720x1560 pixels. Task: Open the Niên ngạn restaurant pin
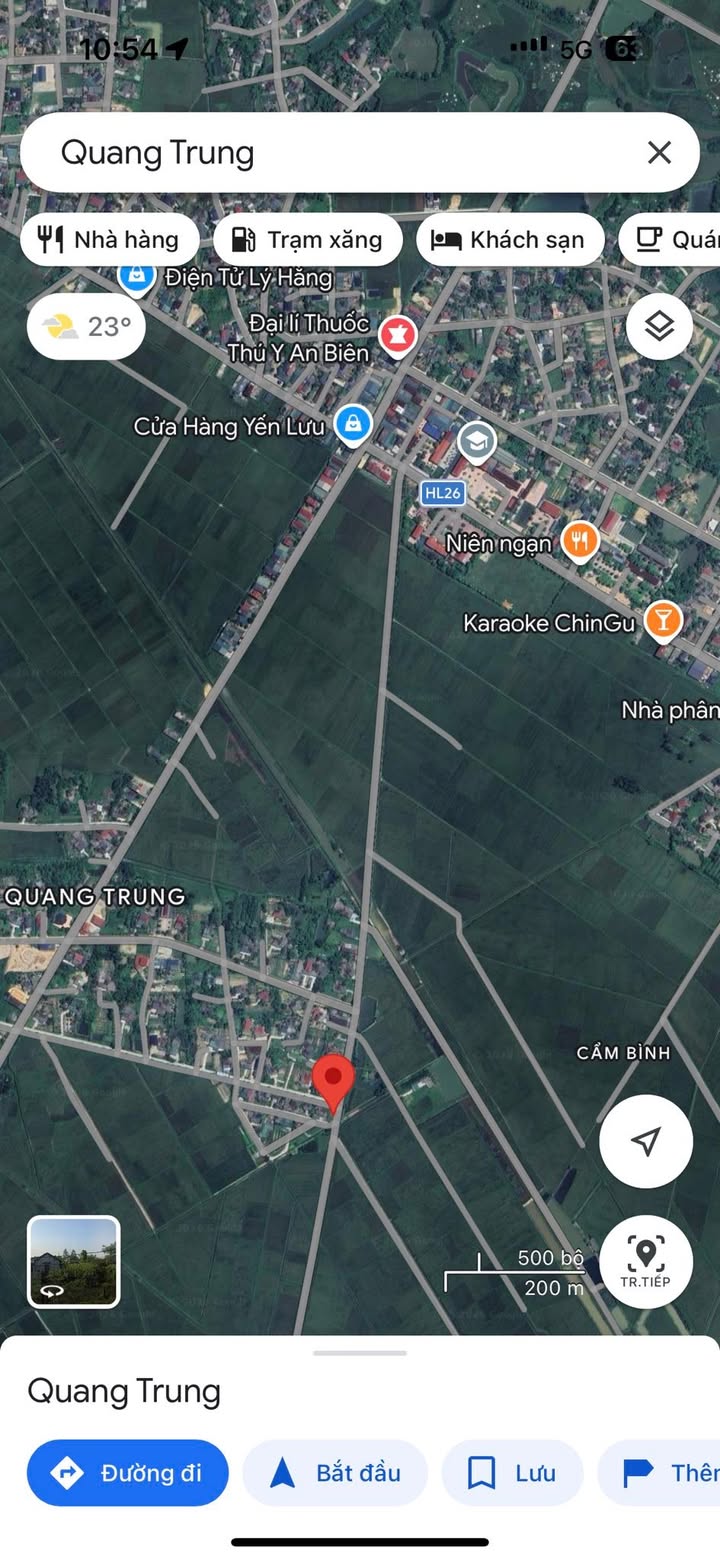point(580,541)
